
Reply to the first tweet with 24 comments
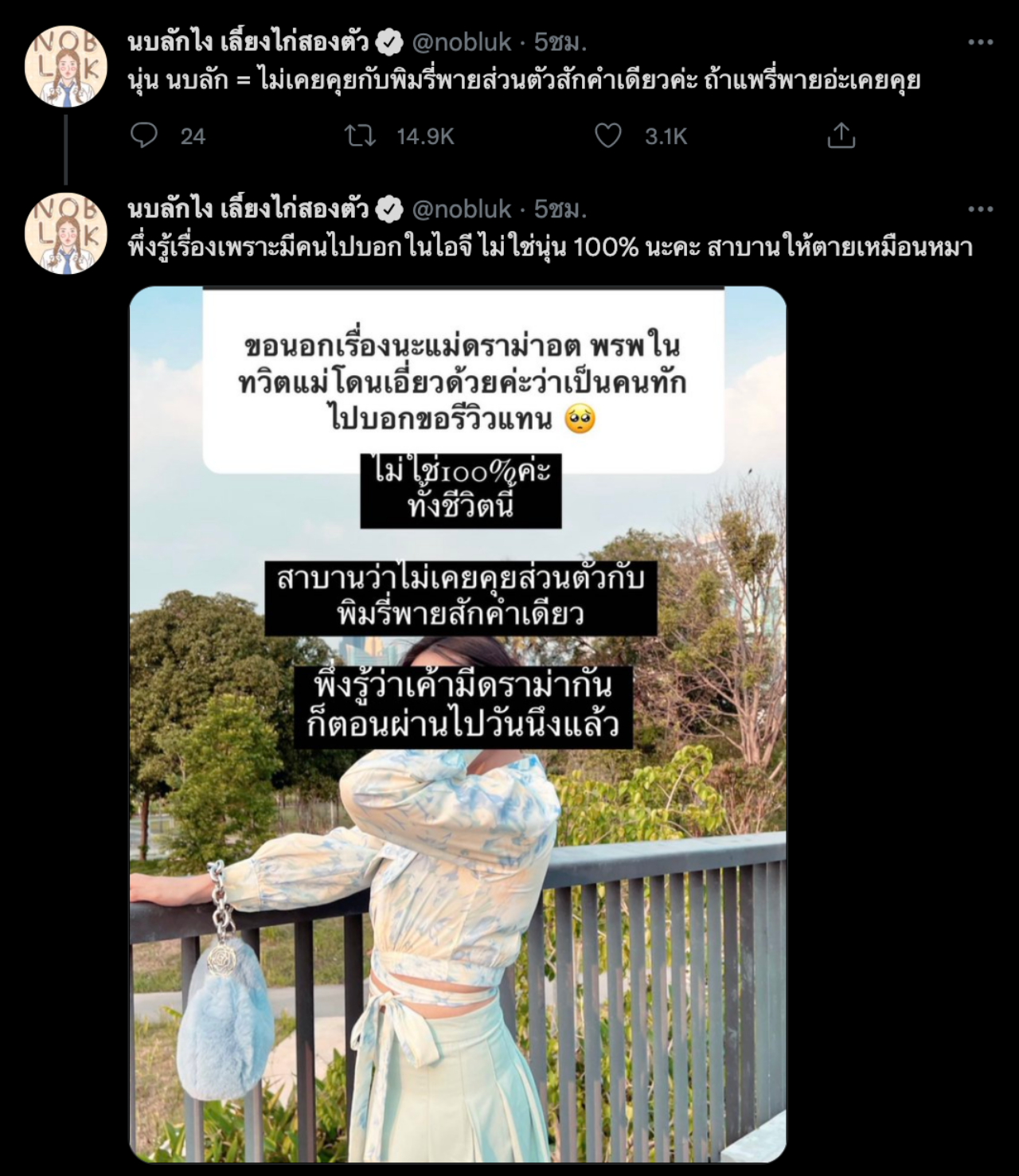pos(144,136)
